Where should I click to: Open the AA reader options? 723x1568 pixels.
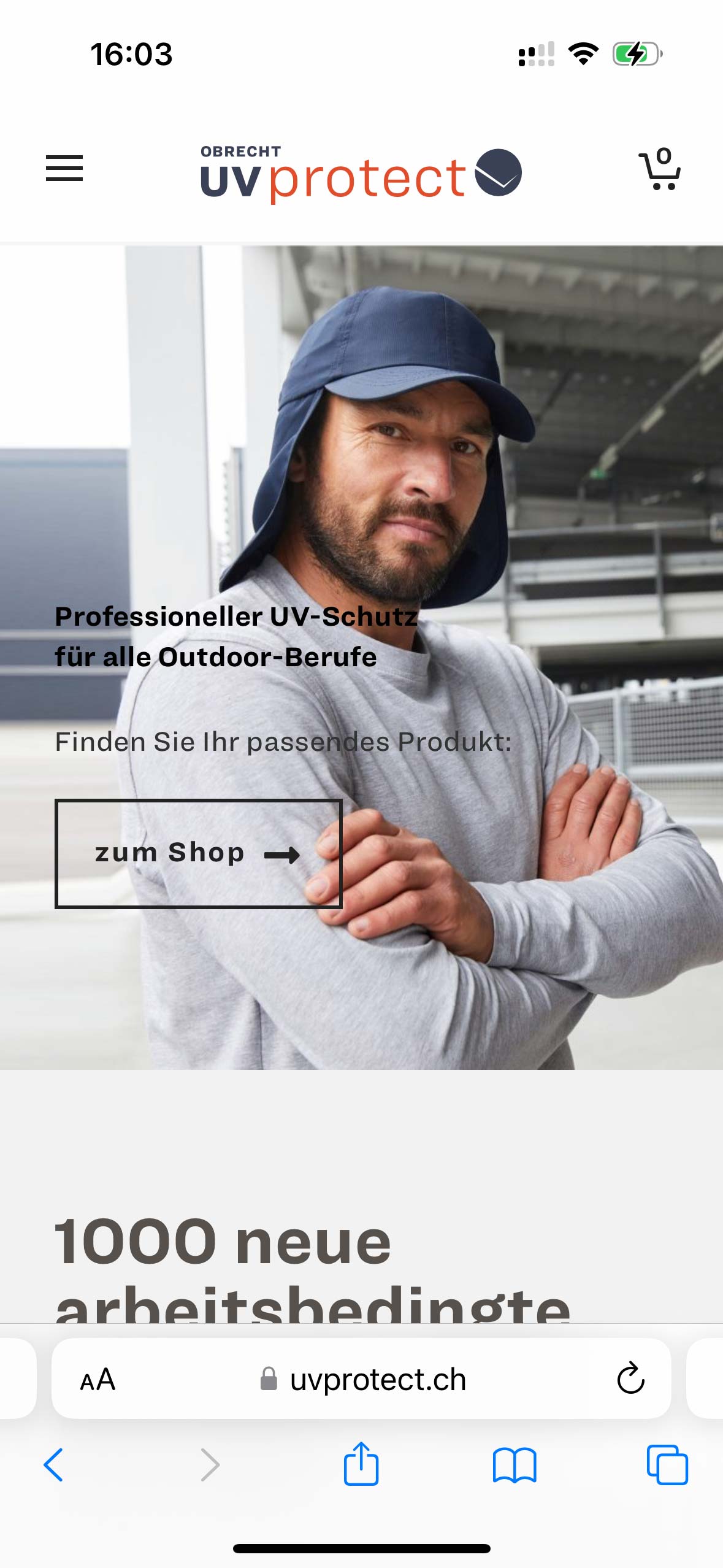point(98,1380)
